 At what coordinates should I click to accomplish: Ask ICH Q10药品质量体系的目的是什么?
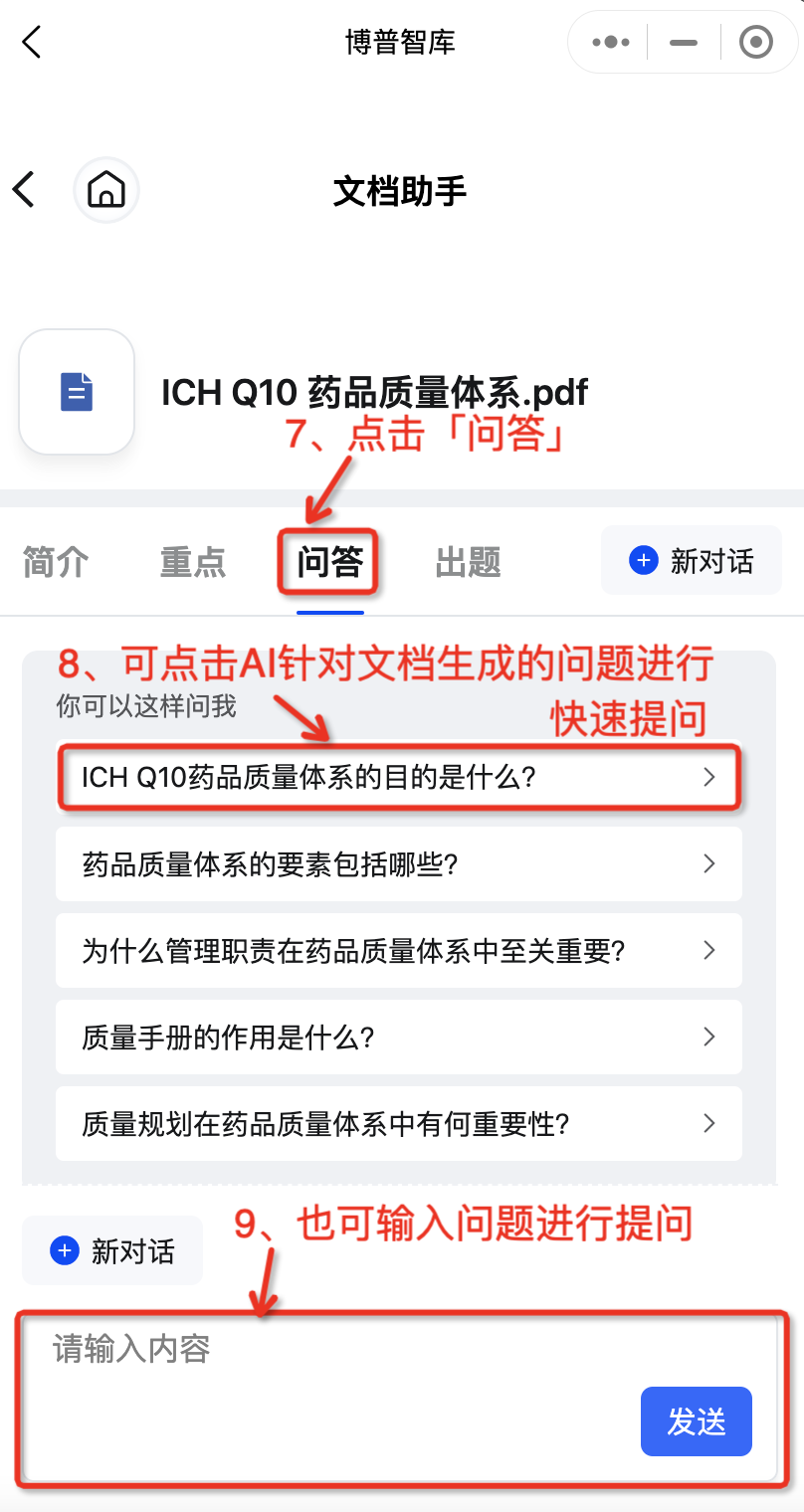[398, 777]
